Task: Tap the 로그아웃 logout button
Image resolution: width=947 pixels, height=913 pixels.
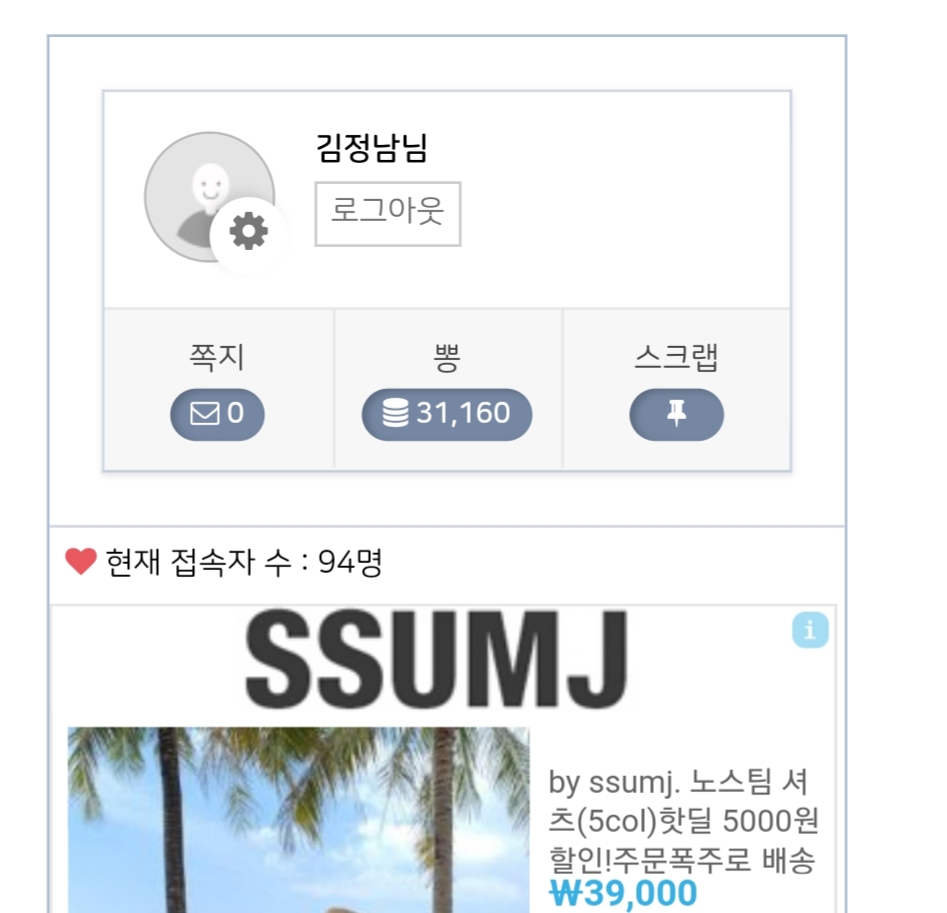Action: coord(388,213)
